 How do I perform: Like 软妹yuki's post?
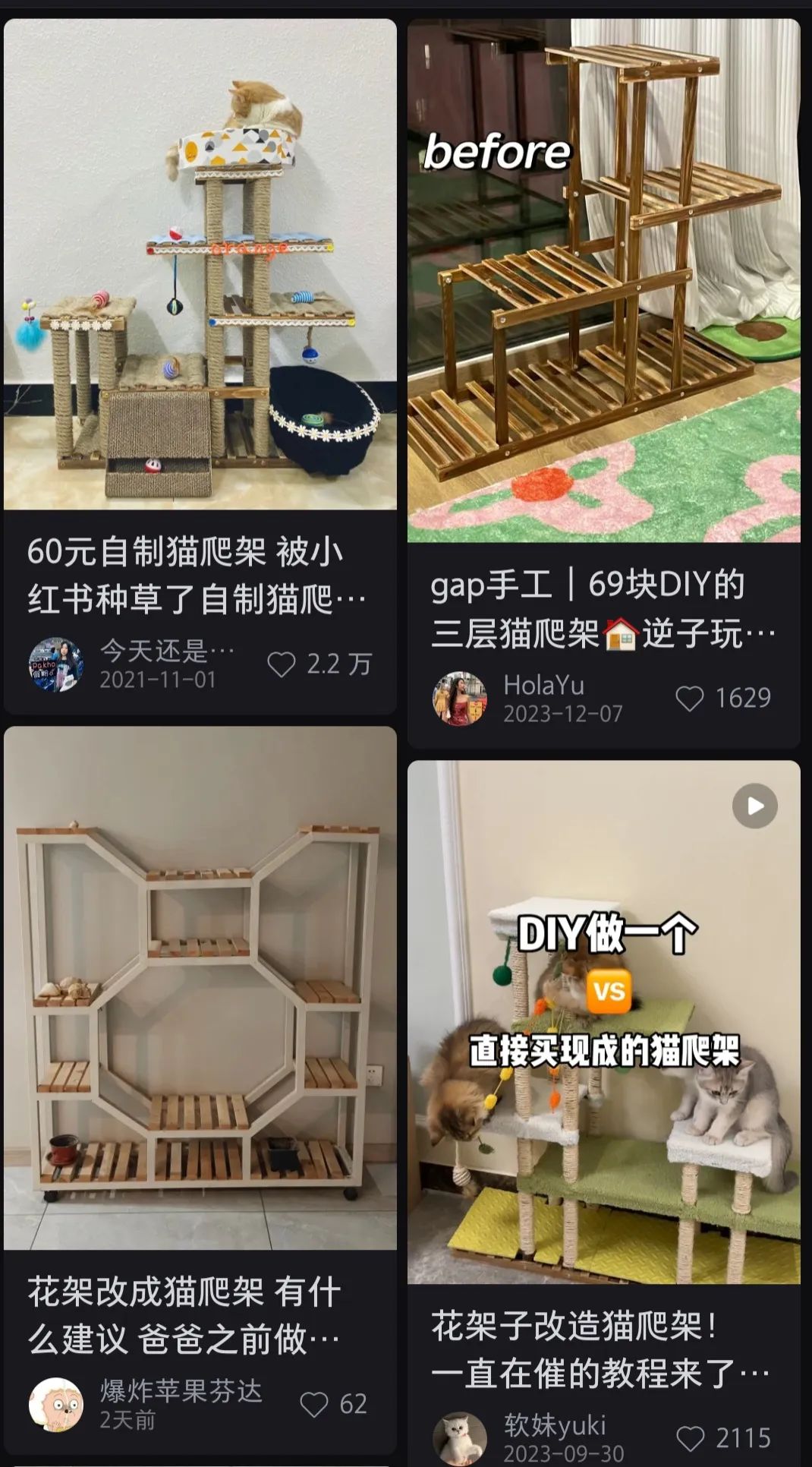689,1437
